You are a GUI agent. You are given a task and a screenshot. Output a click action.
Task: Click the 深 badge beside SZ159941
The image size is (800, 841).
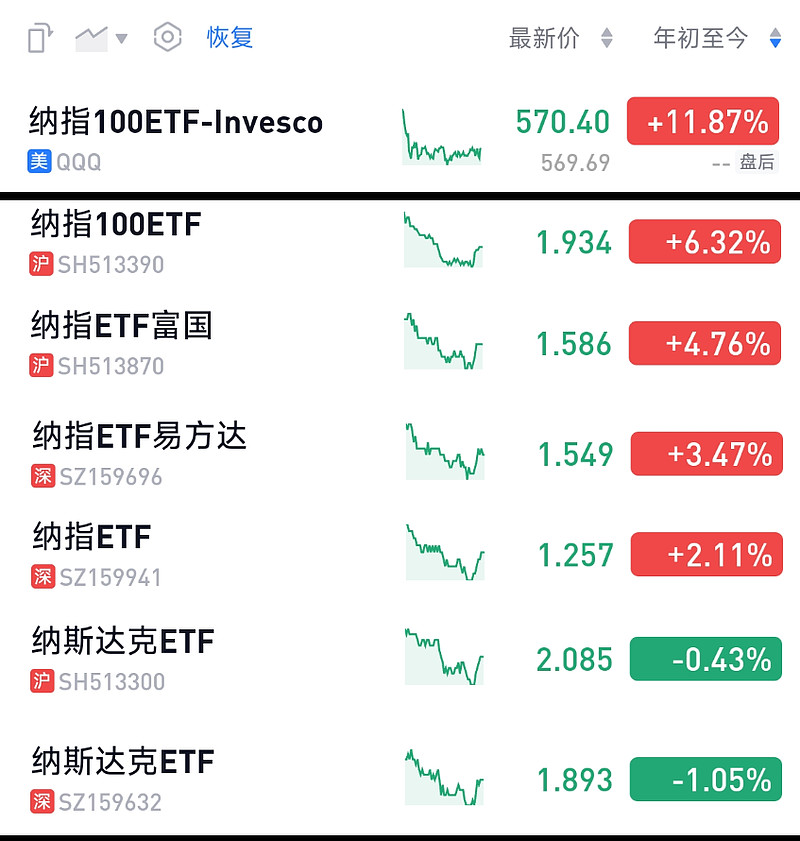coord(40,577)
